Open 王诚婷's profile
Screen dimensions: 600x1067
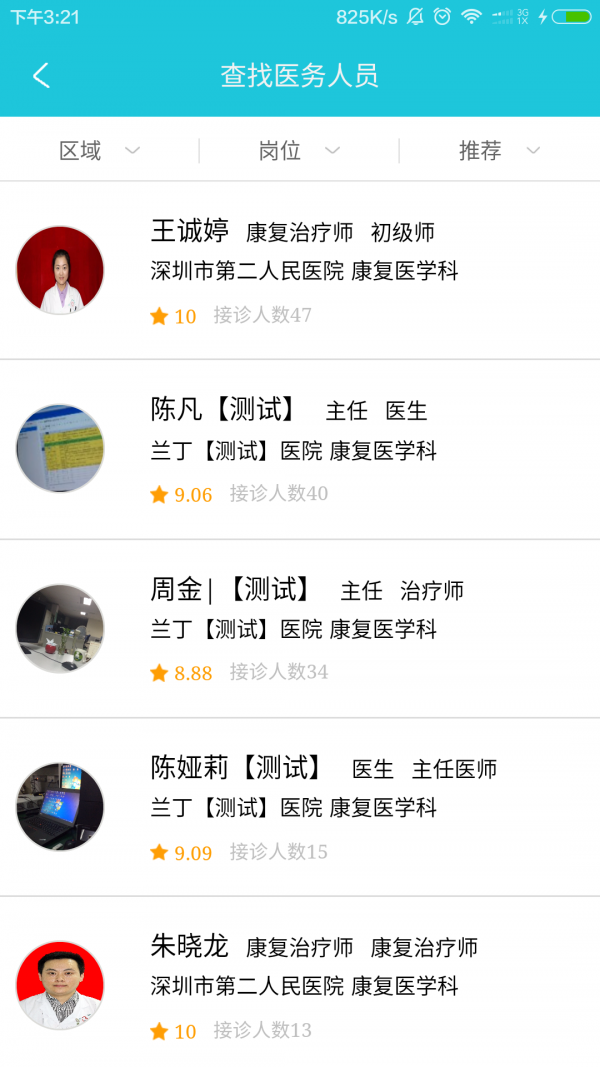300,271
